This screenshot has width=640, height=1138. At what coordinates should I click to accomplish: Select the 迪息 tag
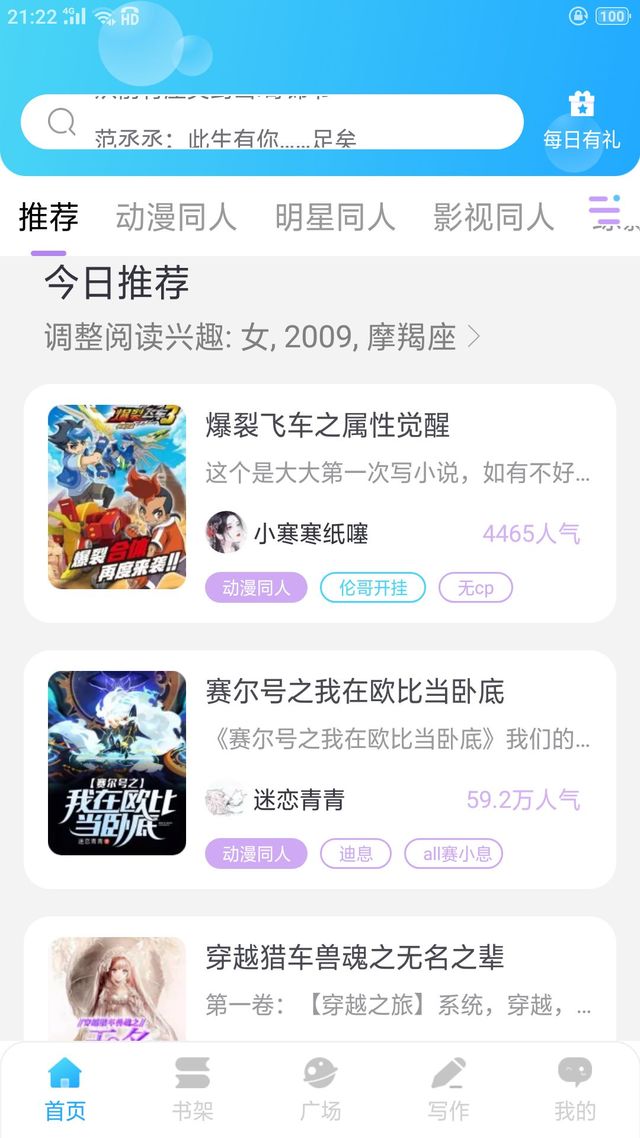pos(355,854)
